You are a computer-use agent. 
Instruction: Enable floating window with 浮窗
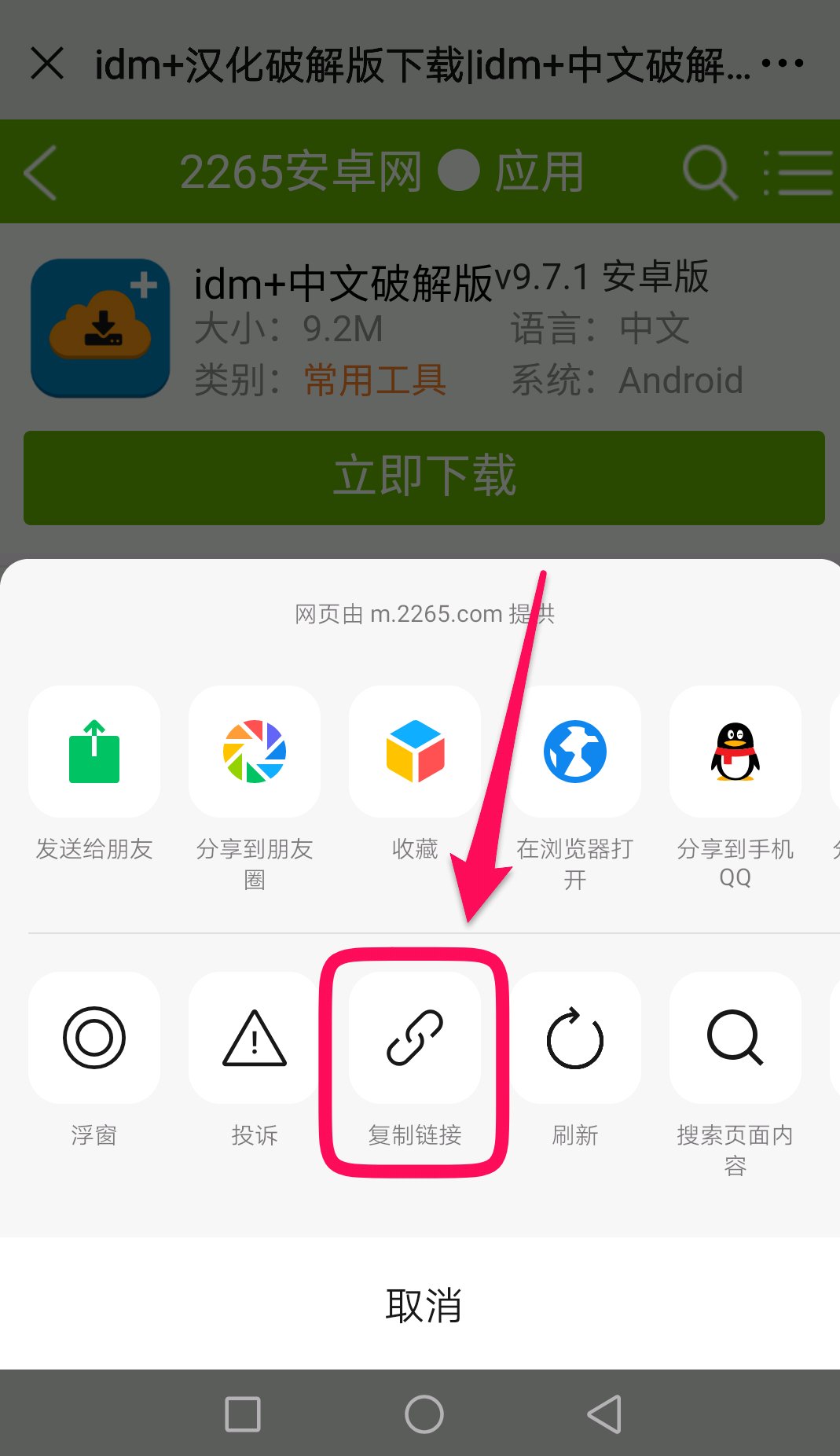94,1038
